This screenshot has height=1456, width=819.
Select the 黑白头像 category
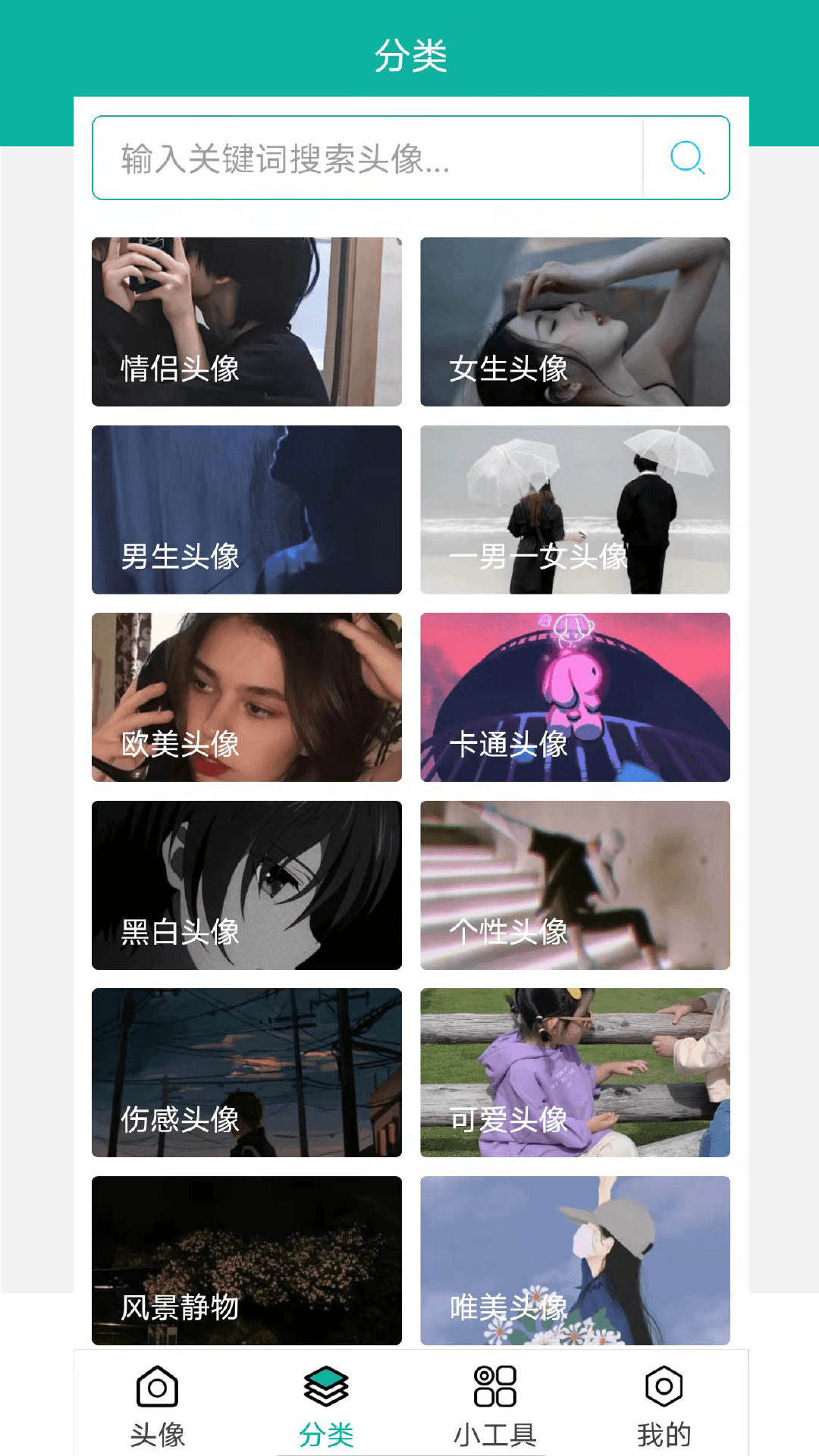coord(246,885)
